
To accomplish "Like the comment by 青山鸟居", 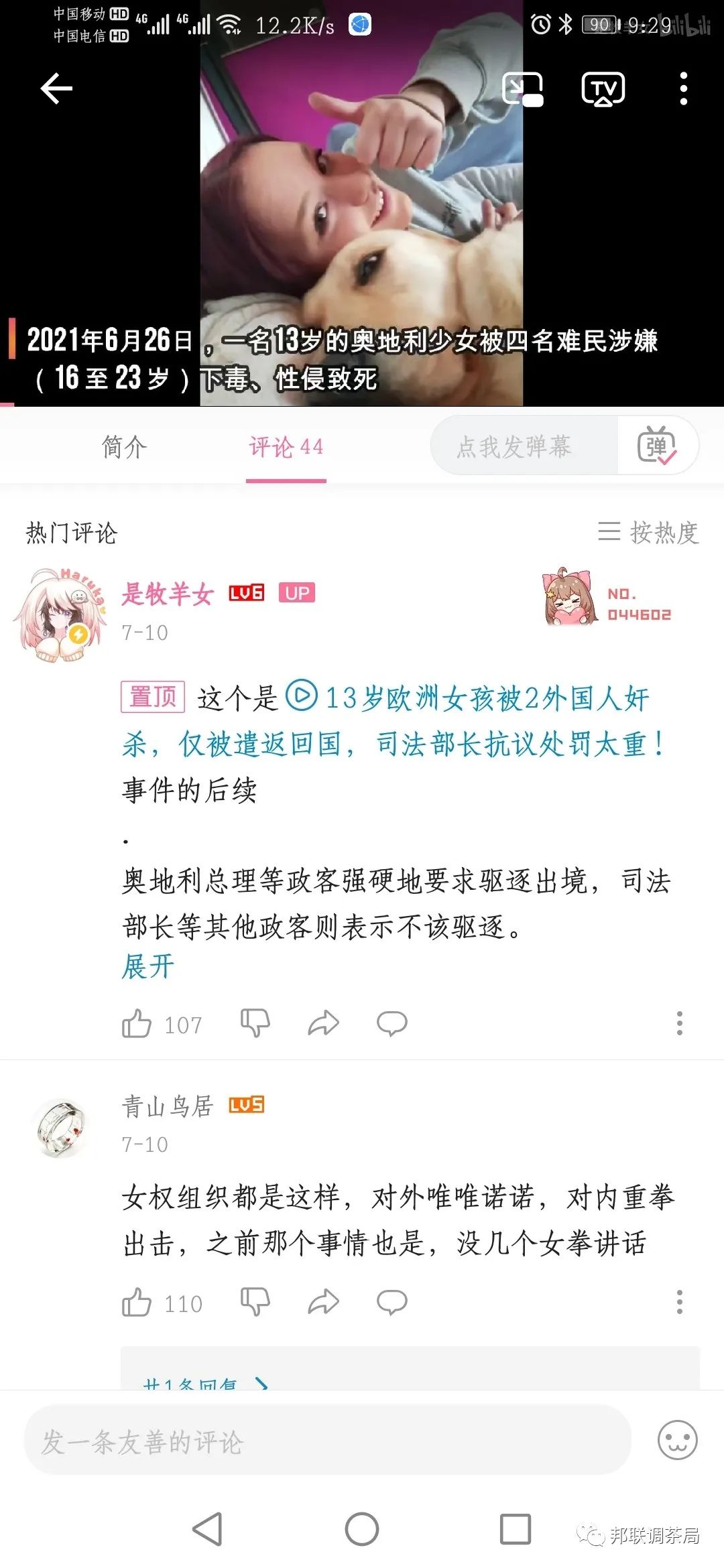I will [x=137, y=1303].
